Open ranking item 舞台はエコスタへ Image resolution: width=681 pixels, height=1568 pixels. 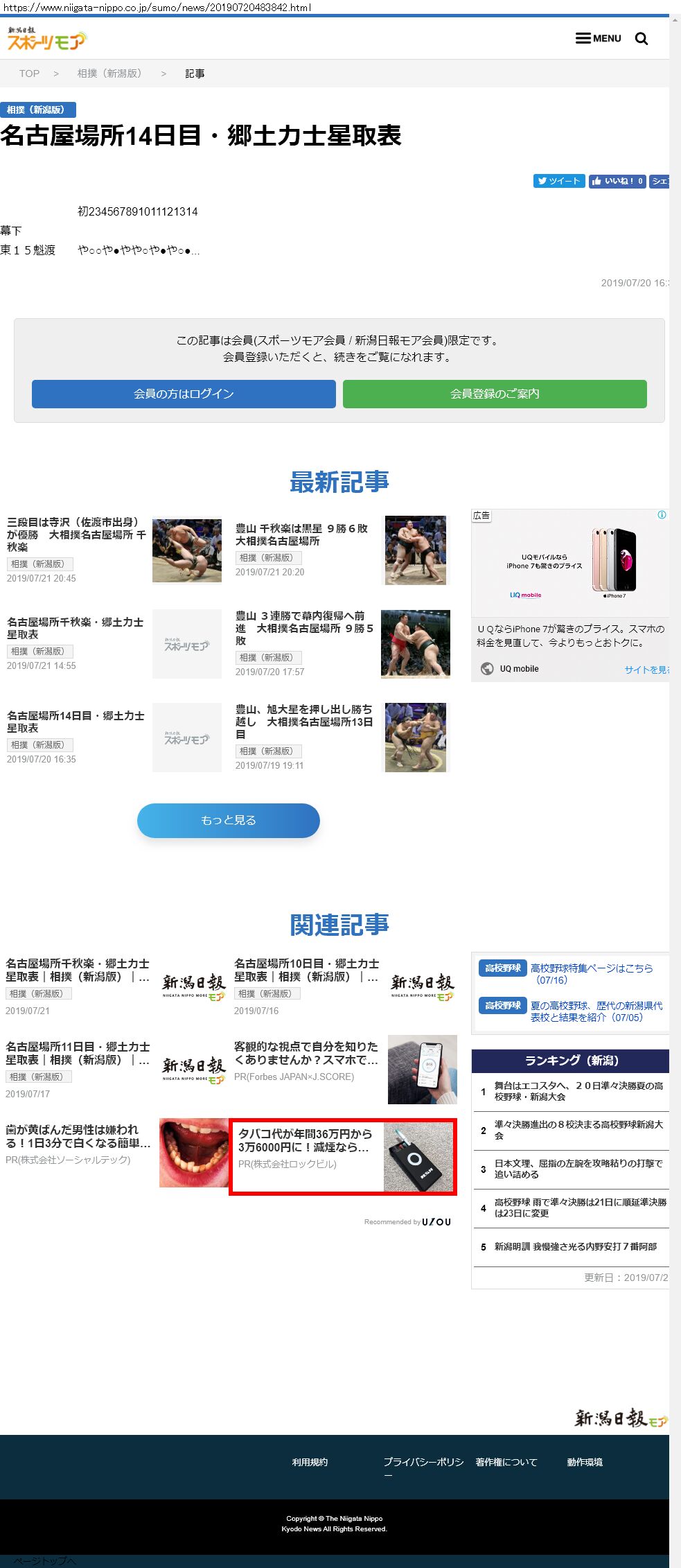pyautogui.click(x=578, y=1091)
